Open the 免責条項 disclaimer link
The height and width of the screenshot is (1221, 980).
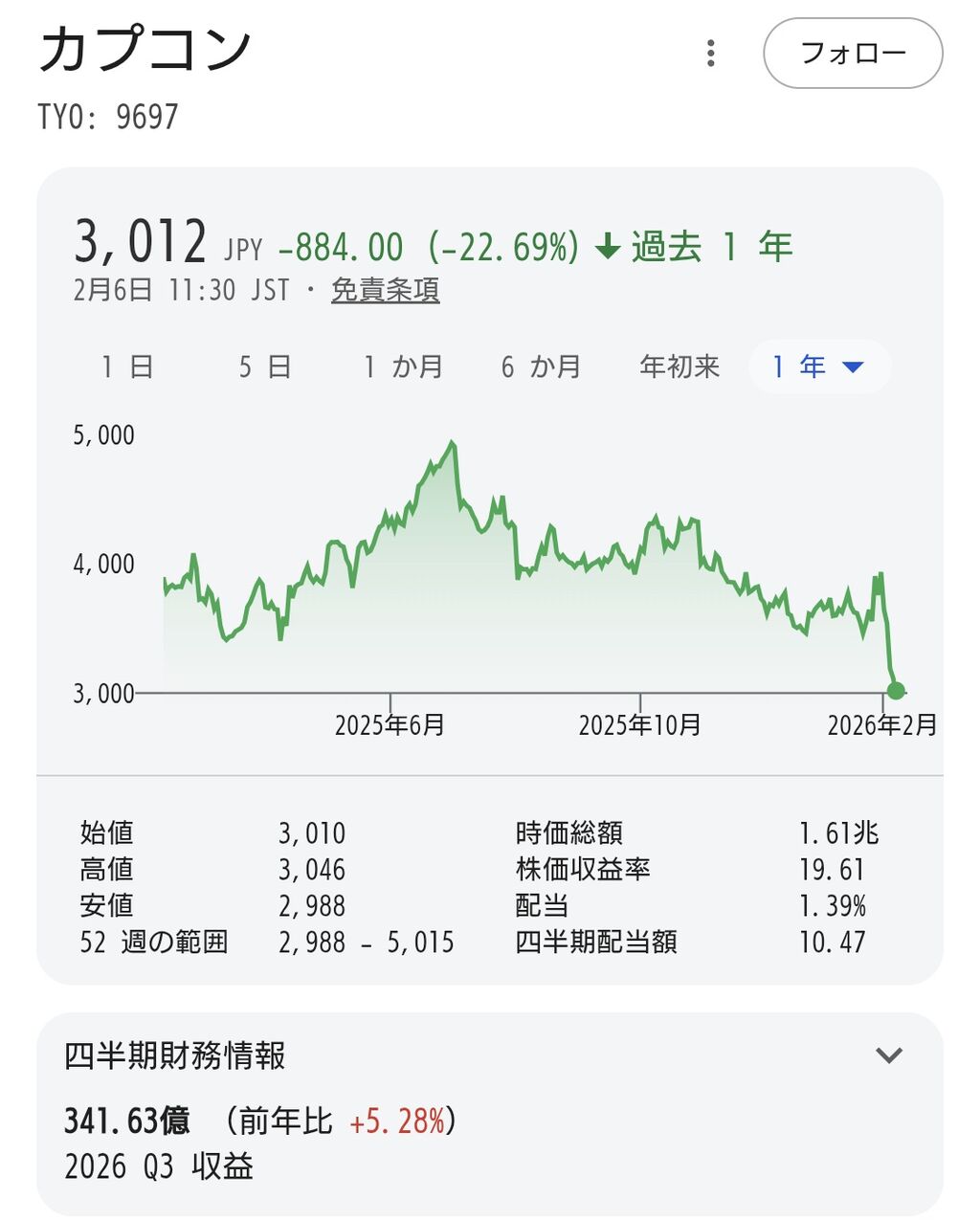coord(385,290)
